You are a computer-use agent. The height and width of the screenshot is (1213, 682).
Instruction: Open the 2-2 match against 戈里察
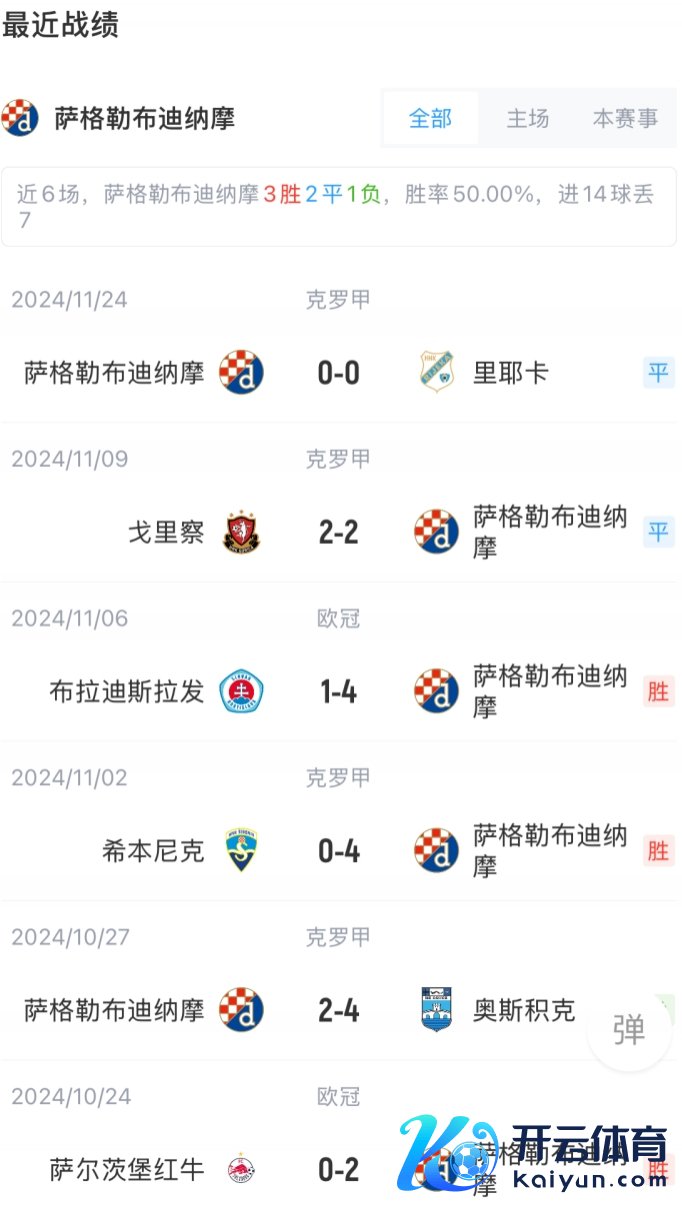(x=338, y=532)
